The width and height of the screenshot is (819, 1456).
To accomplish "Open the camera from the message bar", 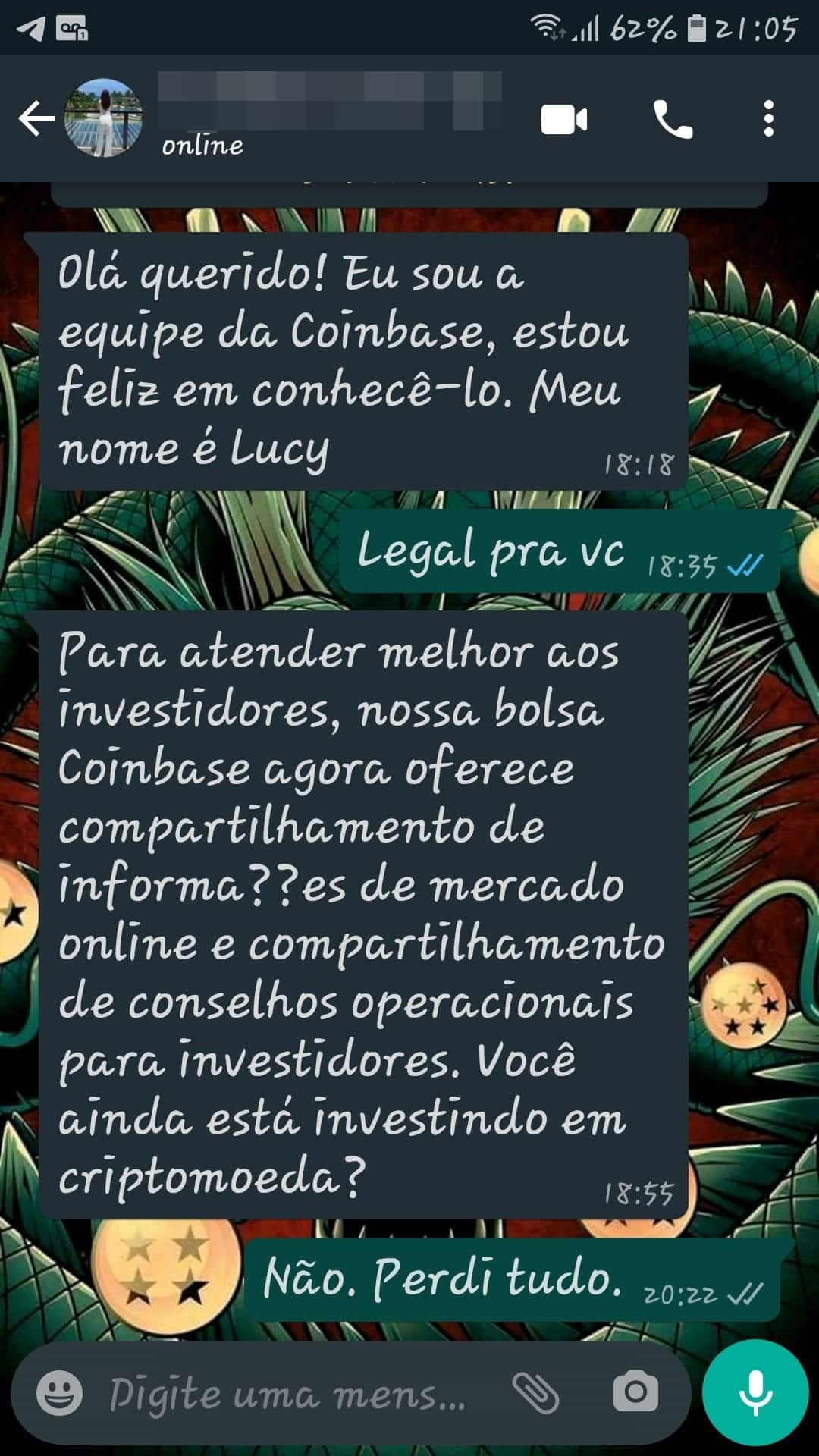I will click(x=635, y=1392).
